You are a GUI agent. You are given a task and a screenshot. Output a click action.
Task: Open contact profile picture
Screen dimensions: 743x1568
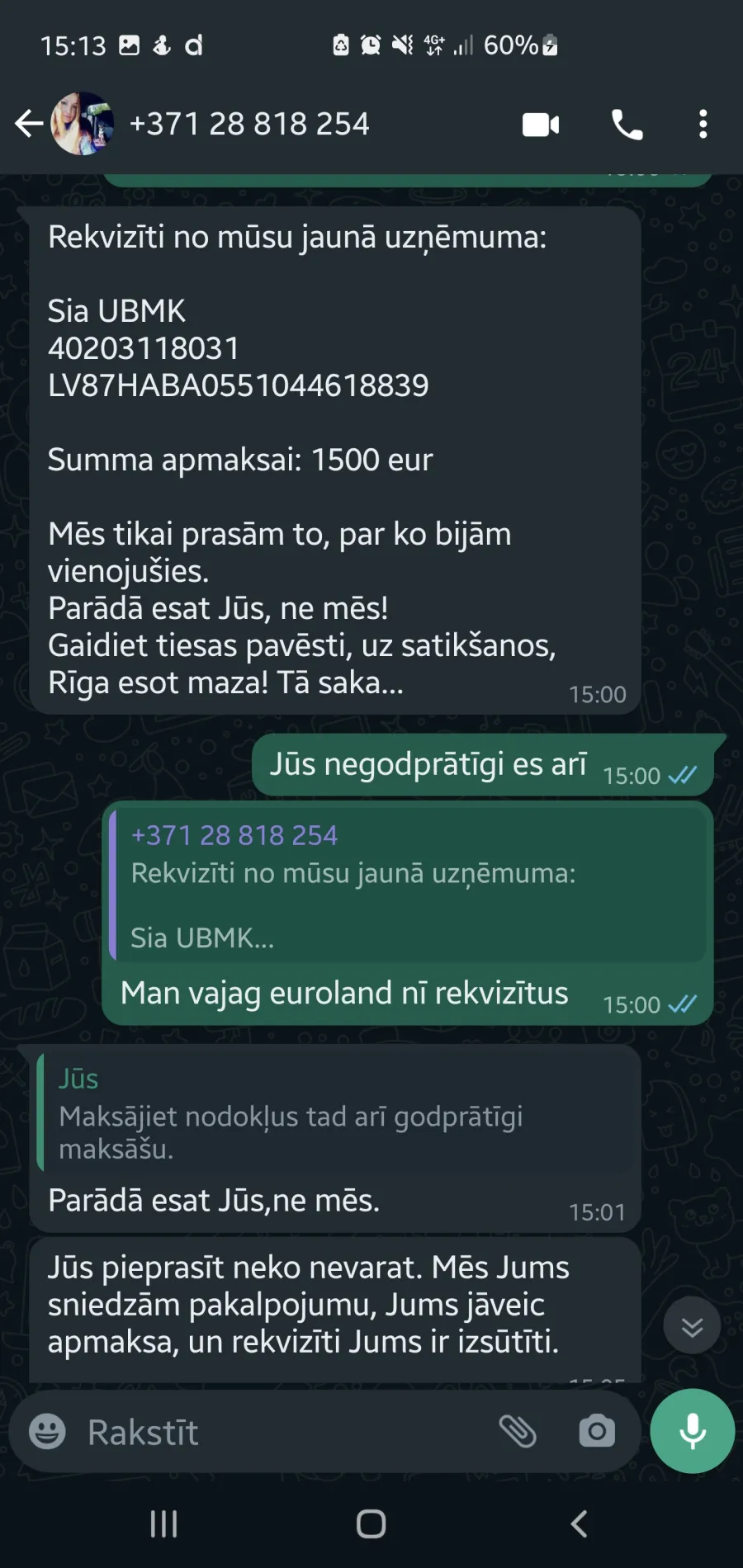[83, 124]
